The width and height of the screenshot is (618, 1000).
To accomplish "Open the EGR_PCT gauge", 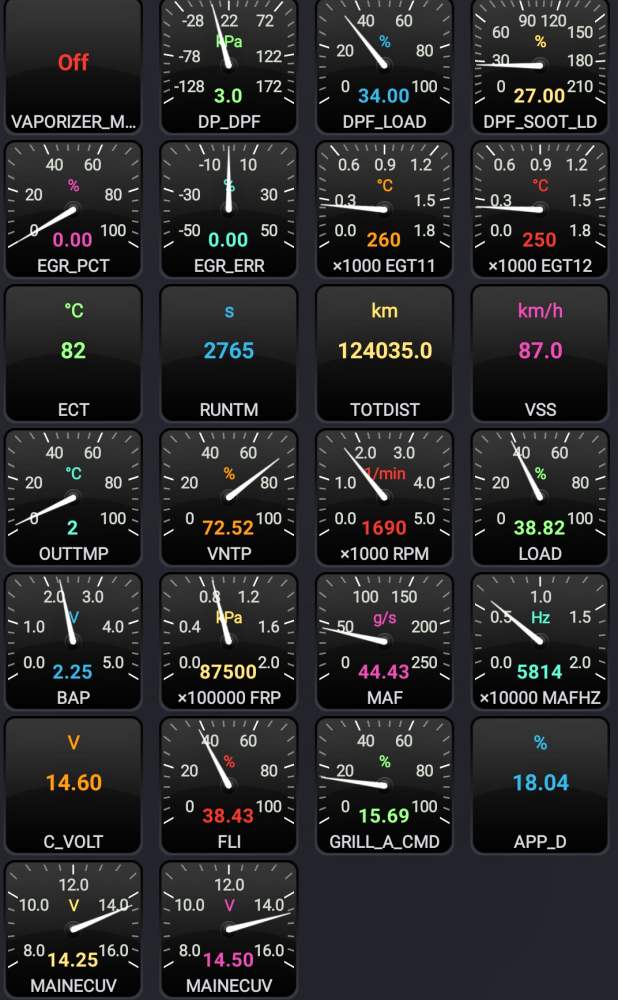I will pos(73,210).
